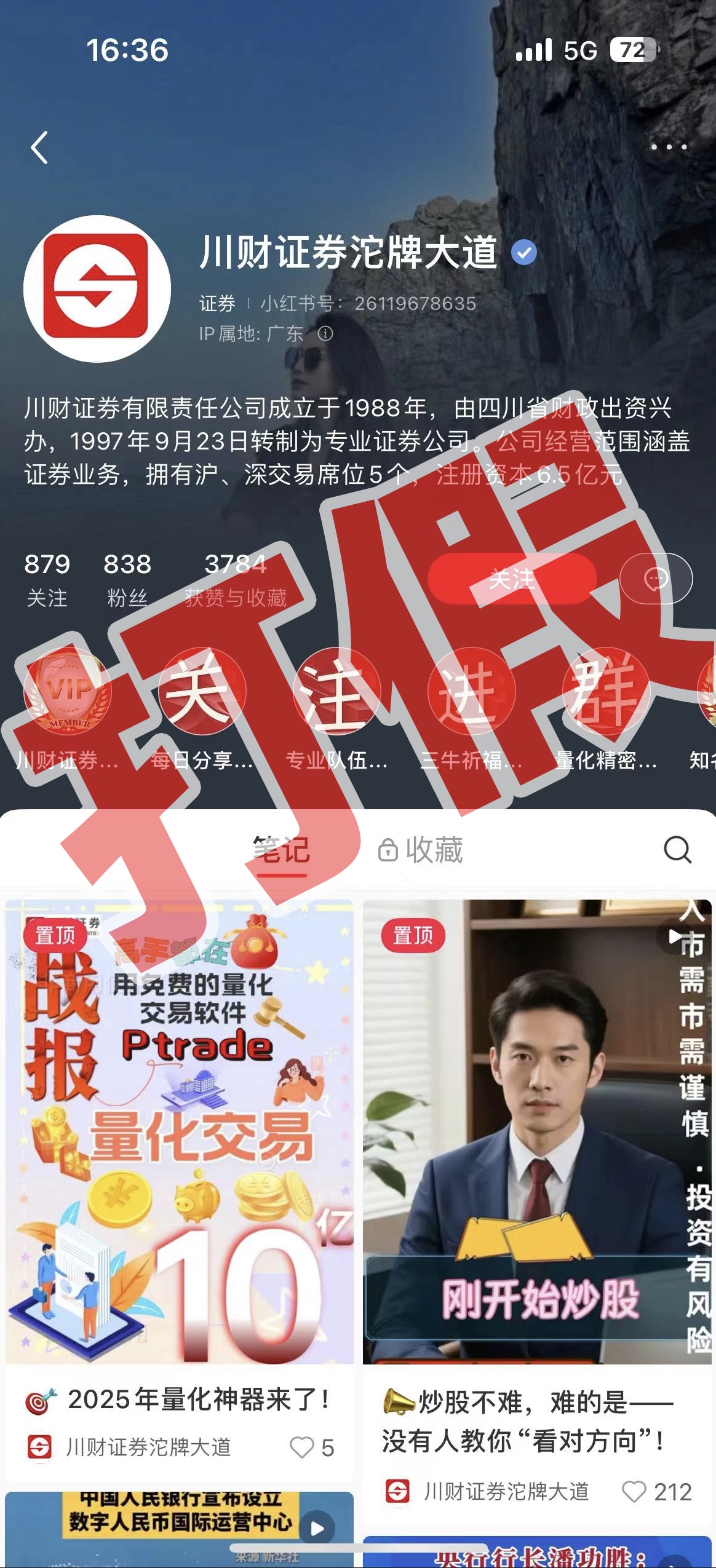
Task: Open the 量化精密 highlight circle
Action: 606,691
